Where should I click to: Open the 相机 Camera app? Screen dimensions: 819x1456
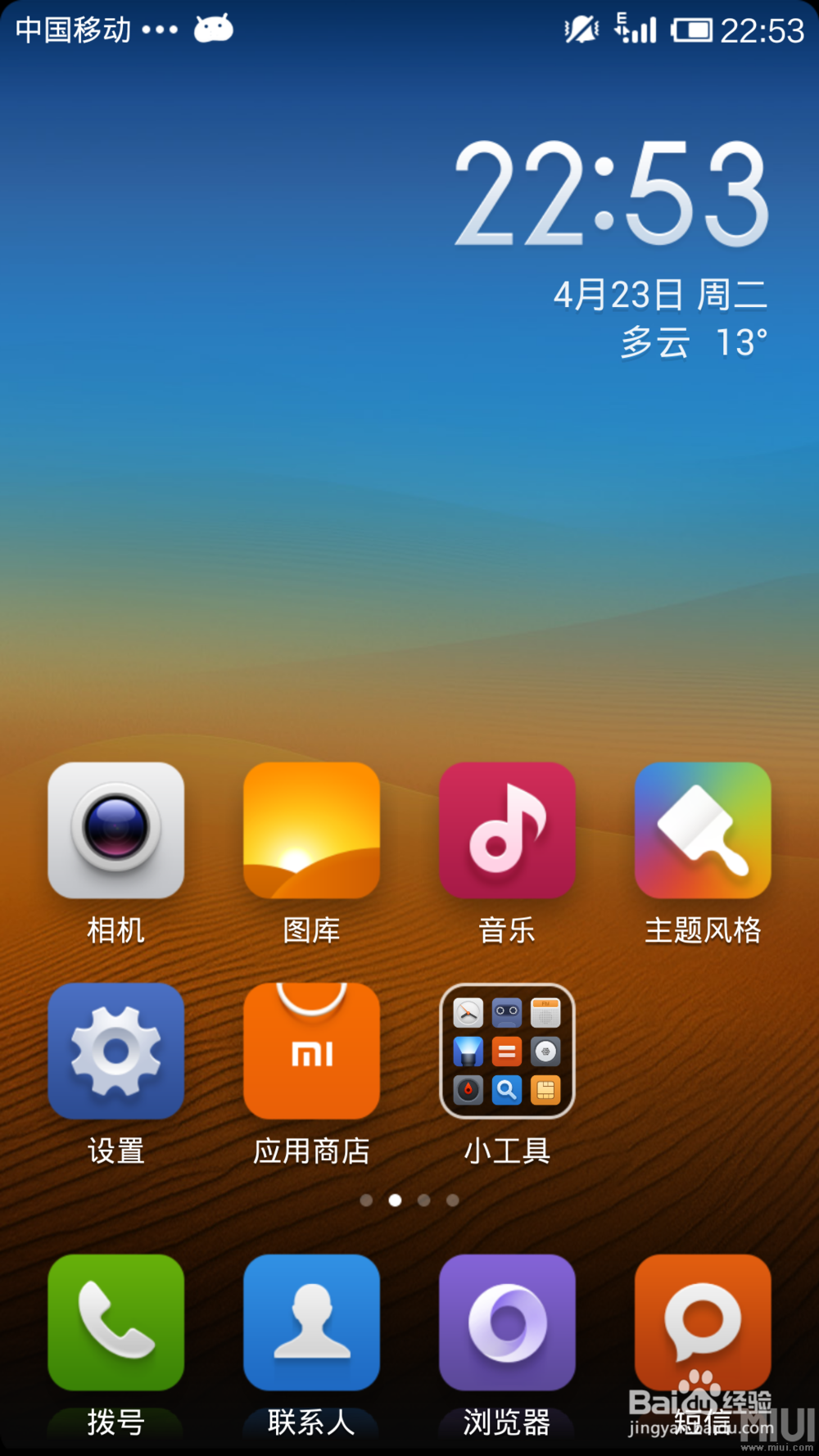116,829
